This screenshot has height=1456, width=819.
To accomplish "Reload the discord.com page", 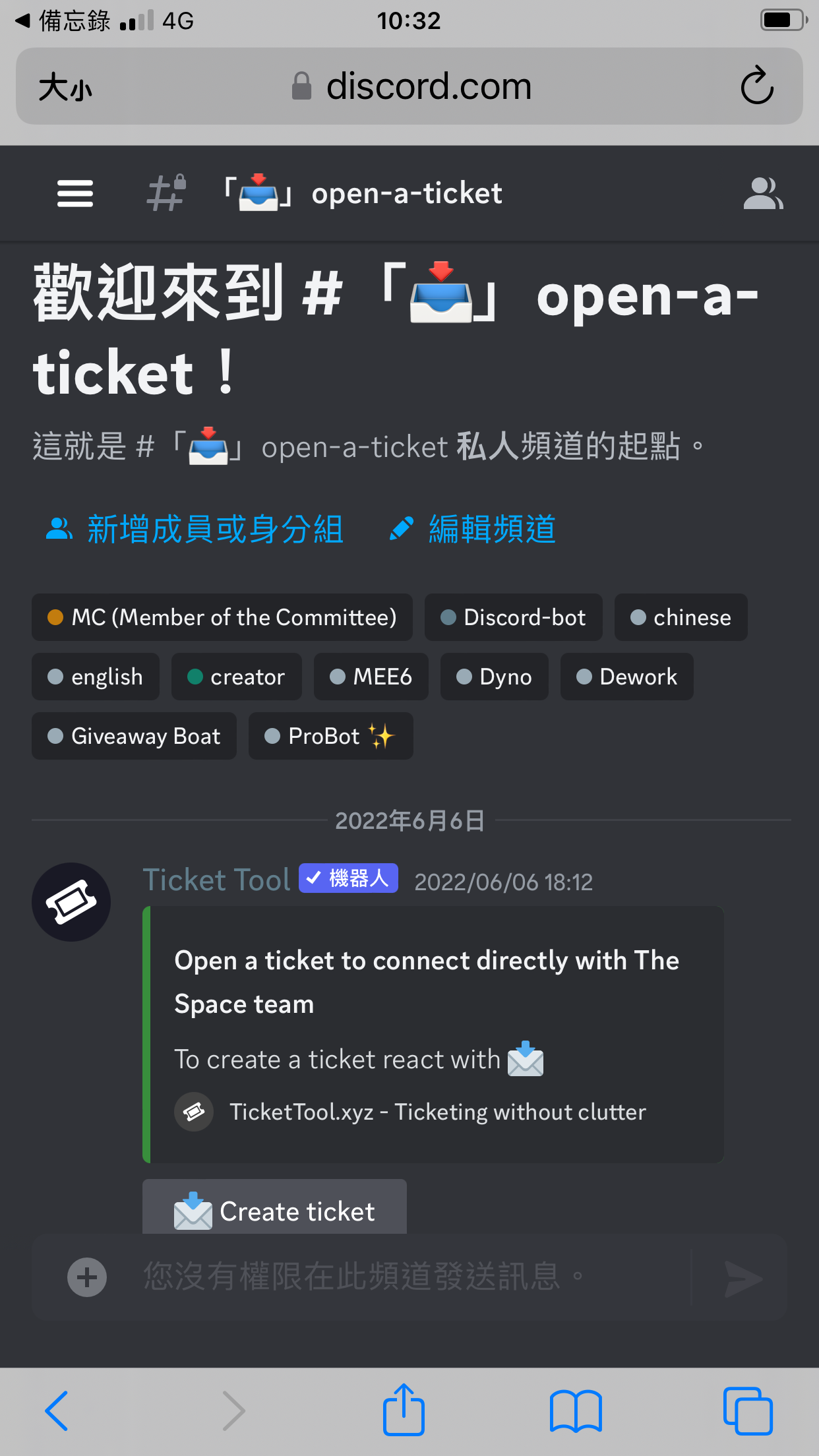I will pyautogui.click(x=756, y=86).
